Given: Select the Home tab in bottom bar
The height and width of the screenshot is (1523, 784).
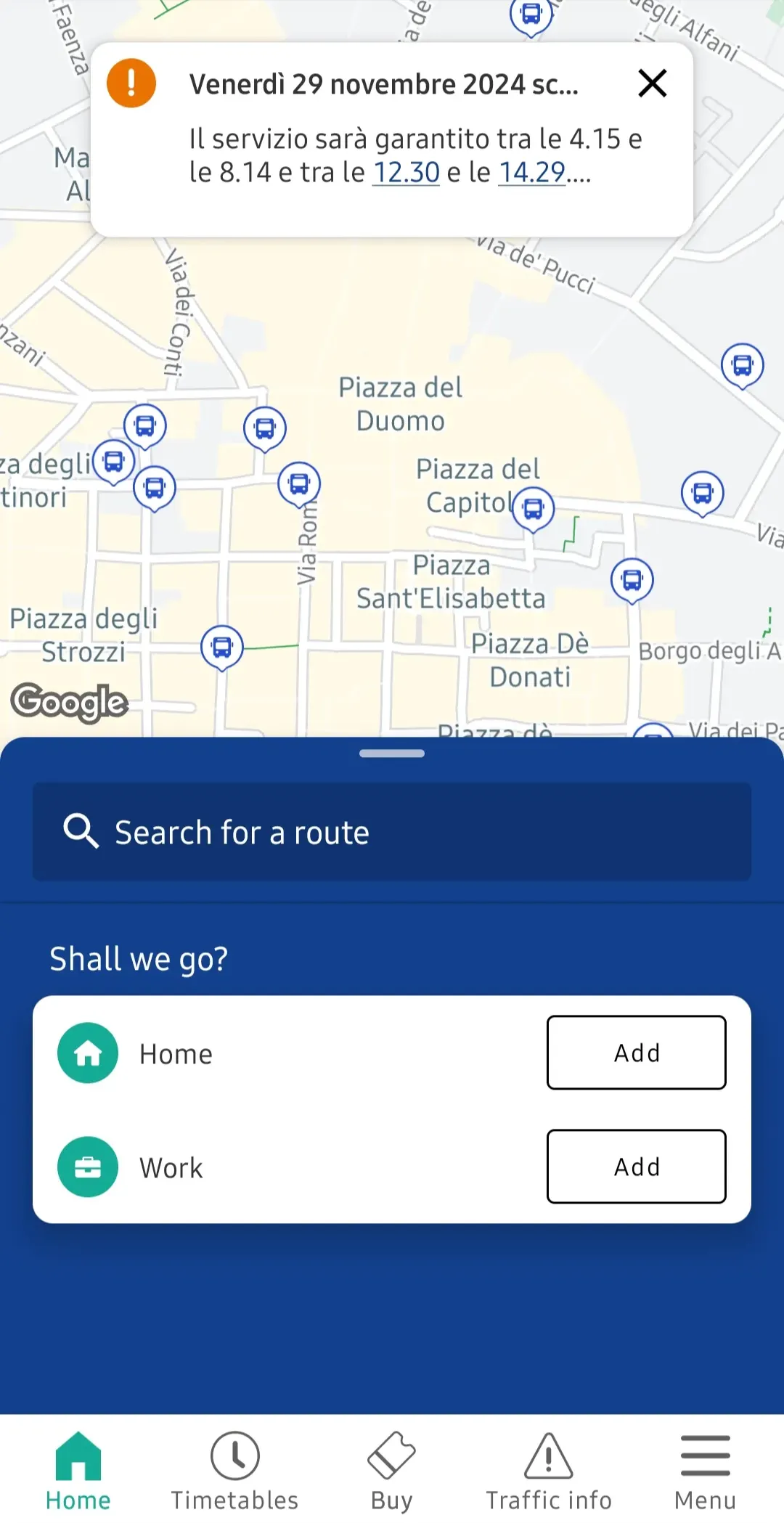Looking at the screenshot, I should (x=78, y=1471).
